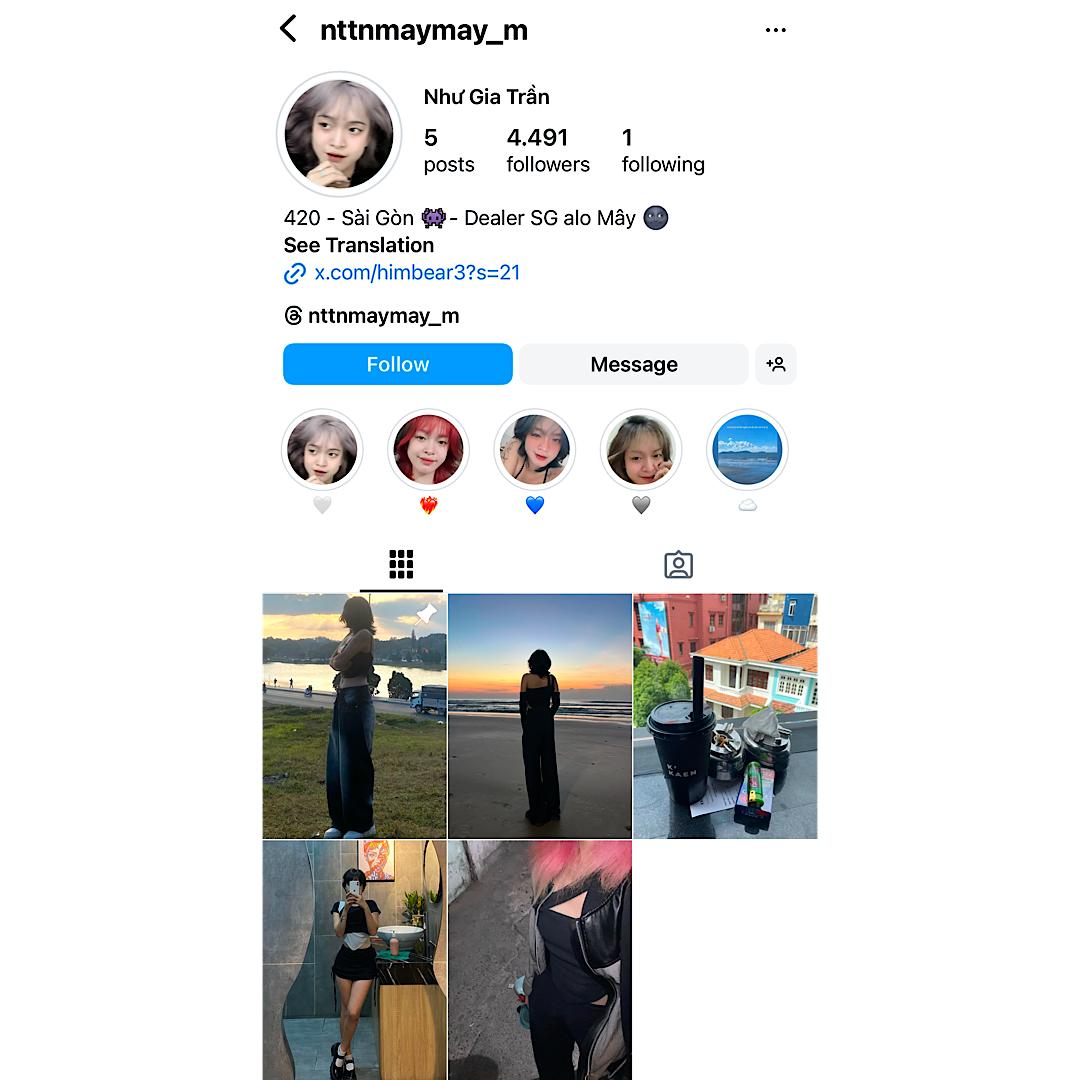View the following list
The height and width of the screenshot is (1080, 1080).
click(662, 150)
